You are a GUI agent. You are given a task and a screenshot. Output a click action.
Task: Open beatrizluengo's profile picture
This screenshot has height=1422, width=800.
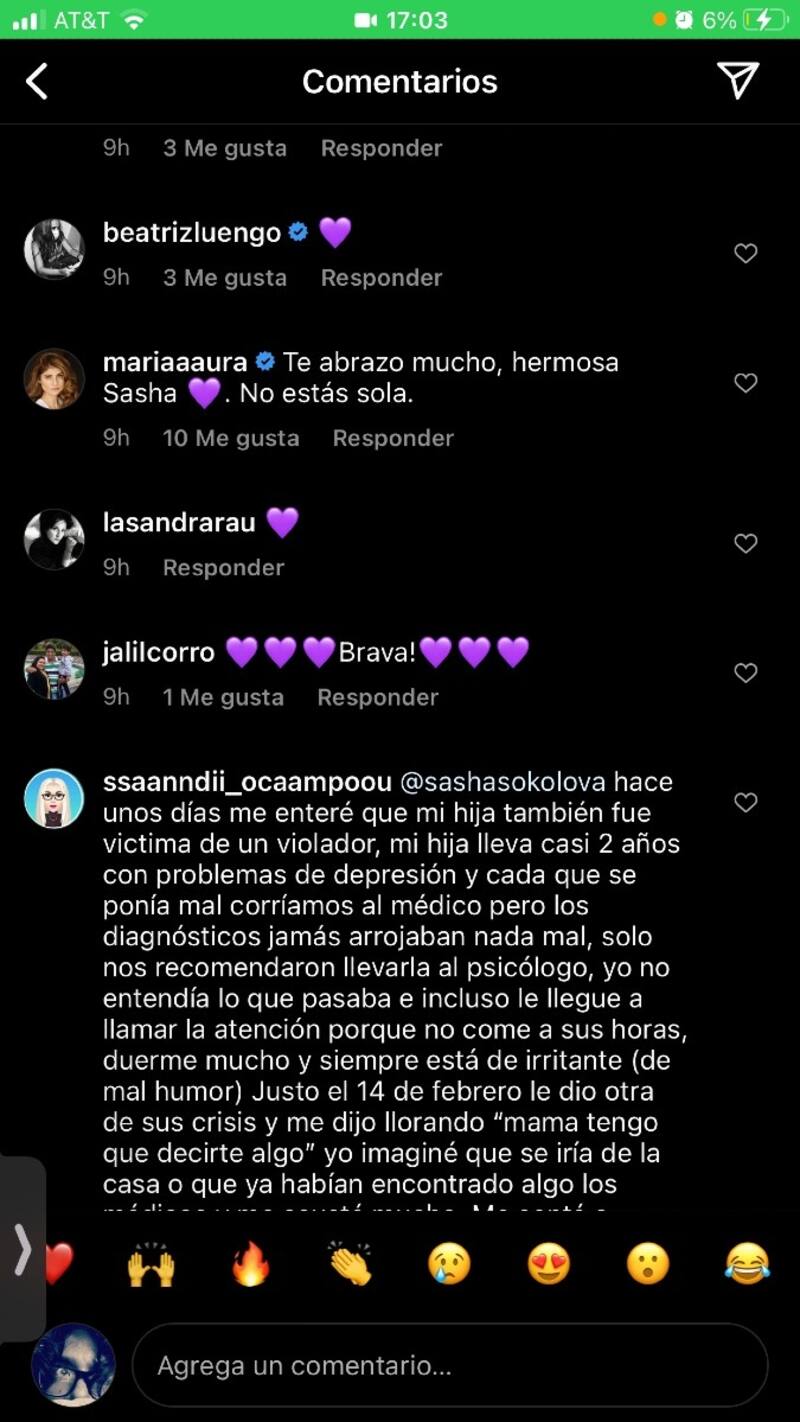[54, 249]
